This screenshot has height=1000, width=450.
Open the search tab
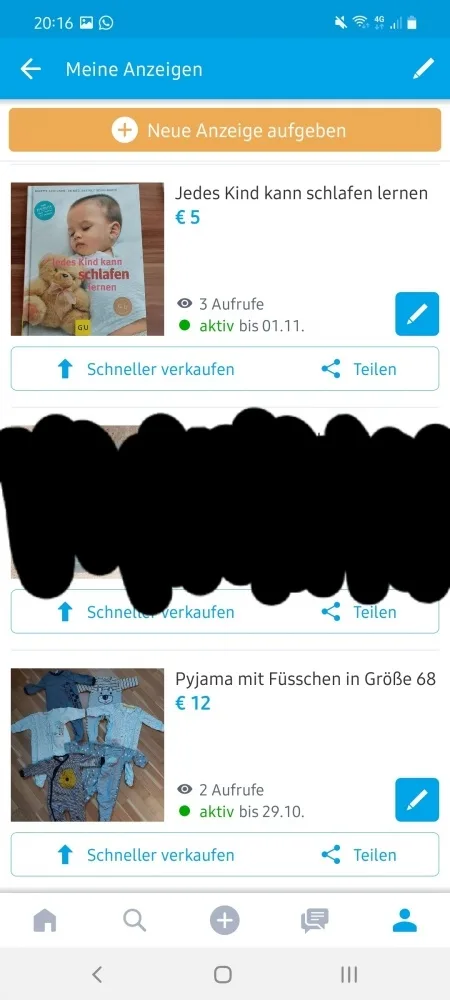coord(134,921)
